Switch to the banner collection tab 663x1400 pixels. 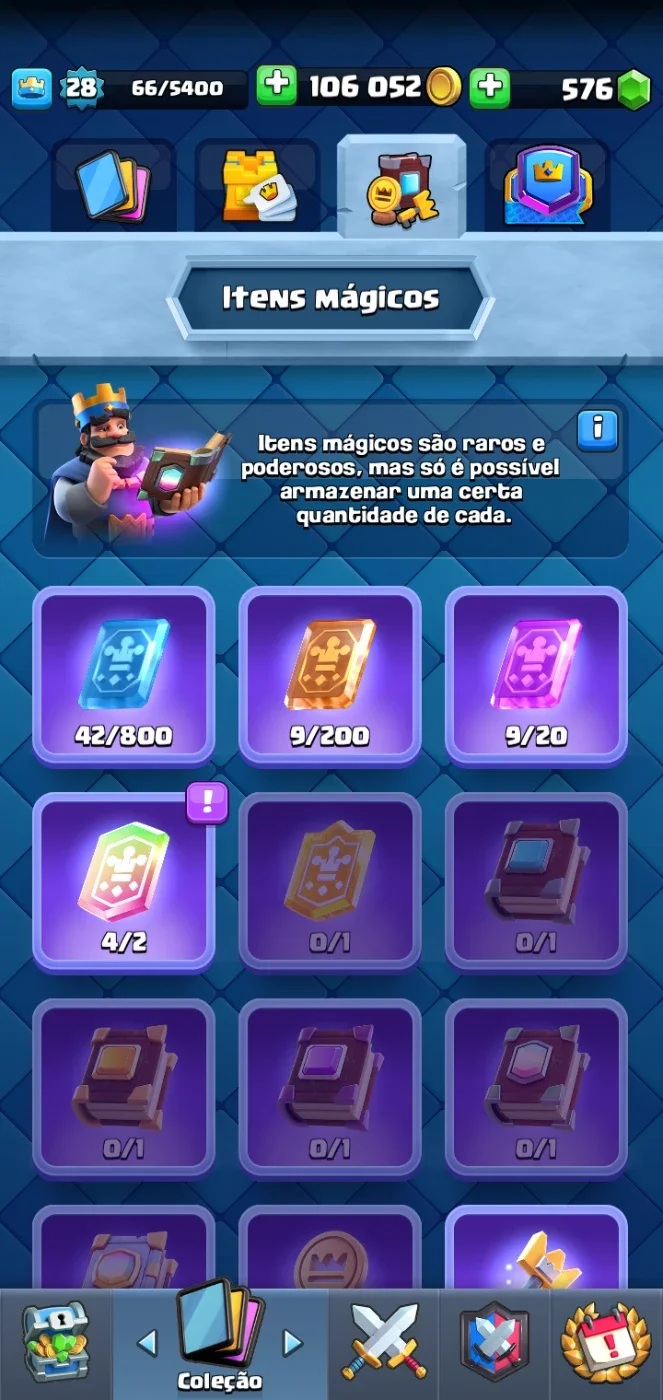click(x=547, y=186)
